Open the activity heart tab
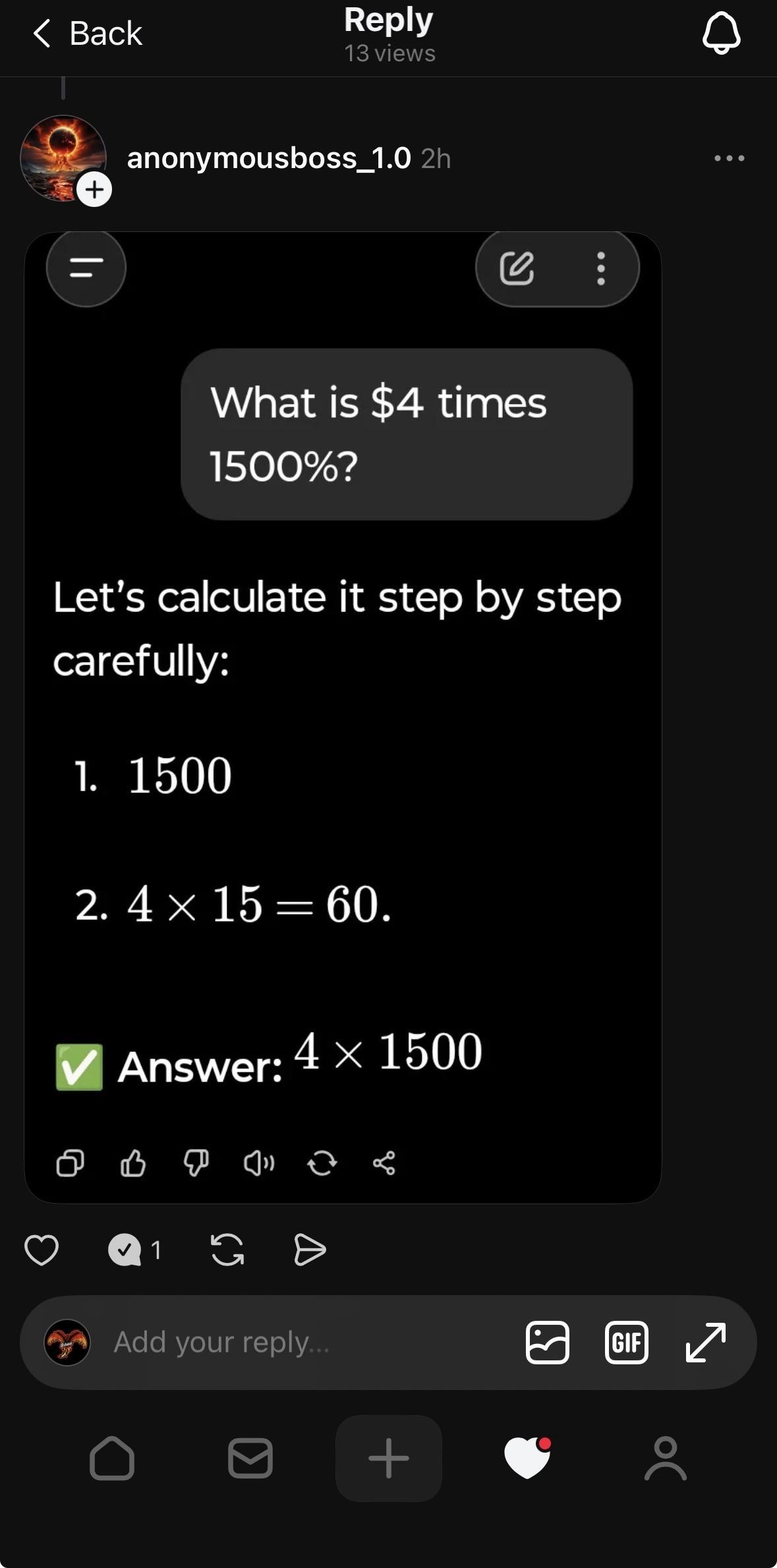 (527, 1459)
